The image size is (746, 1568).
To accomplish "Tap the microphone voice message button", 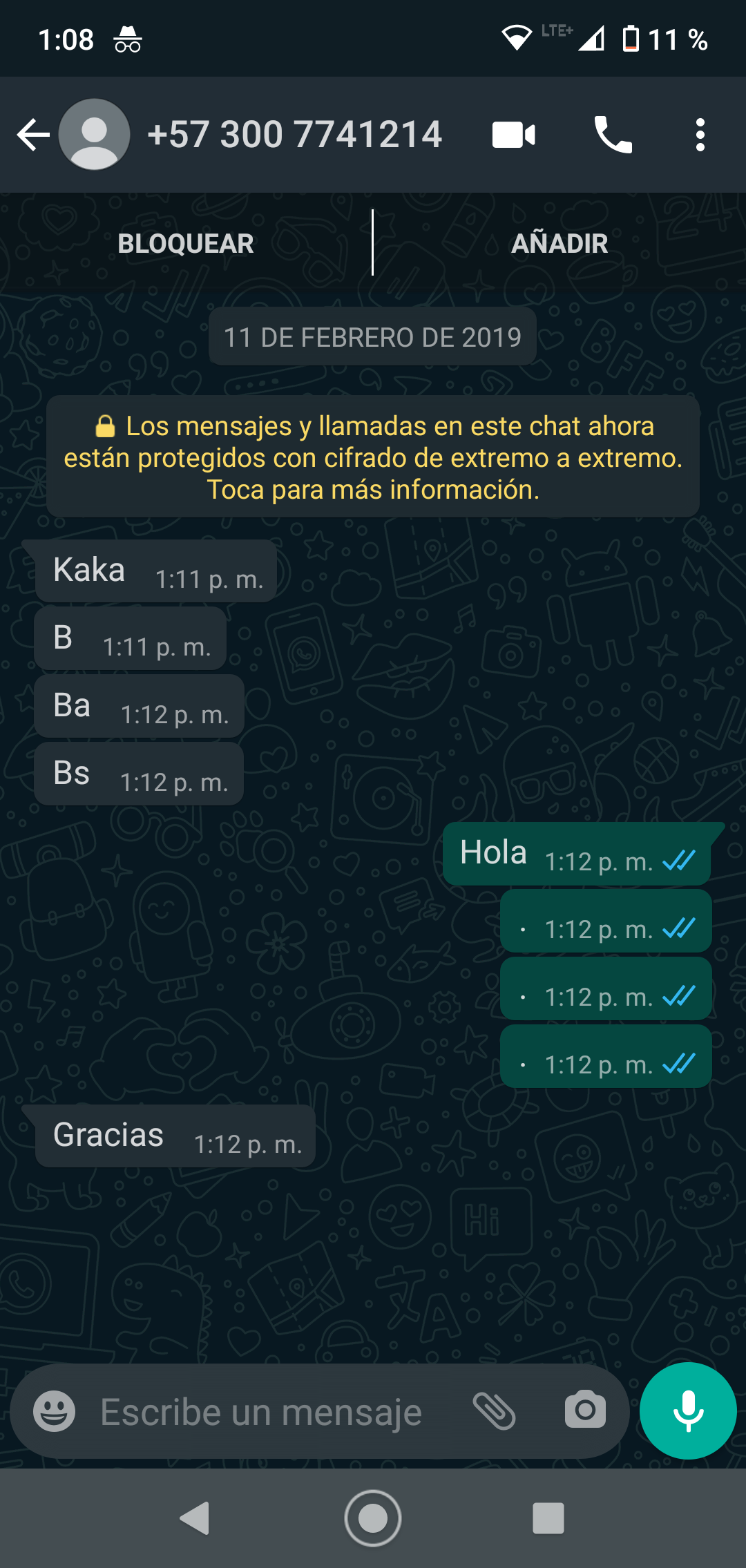I will [688, 1411].
